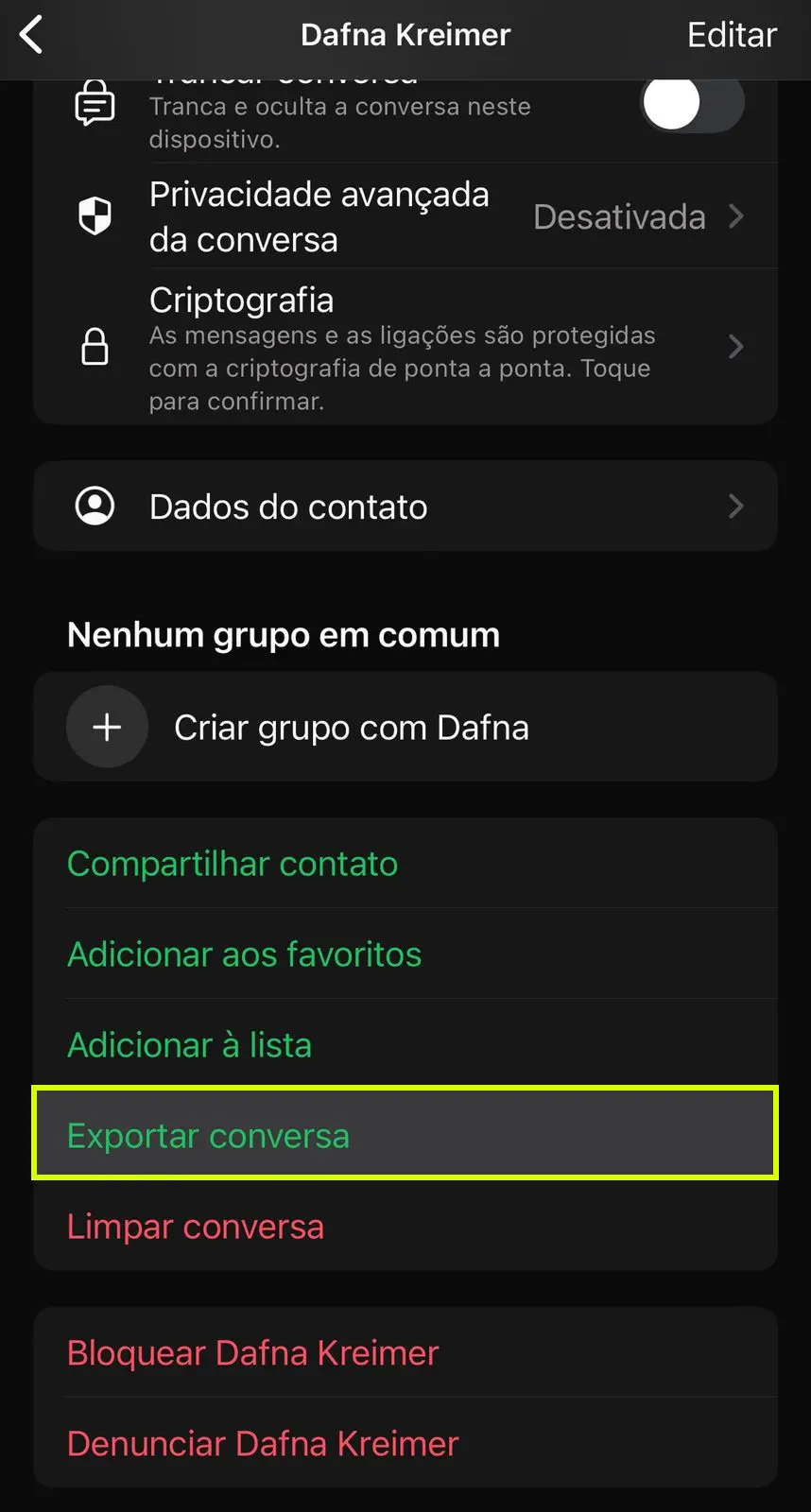Tap the back chevron arrow at top left
The width and height of the screenshot is (811, 1512).
(30, 34)
